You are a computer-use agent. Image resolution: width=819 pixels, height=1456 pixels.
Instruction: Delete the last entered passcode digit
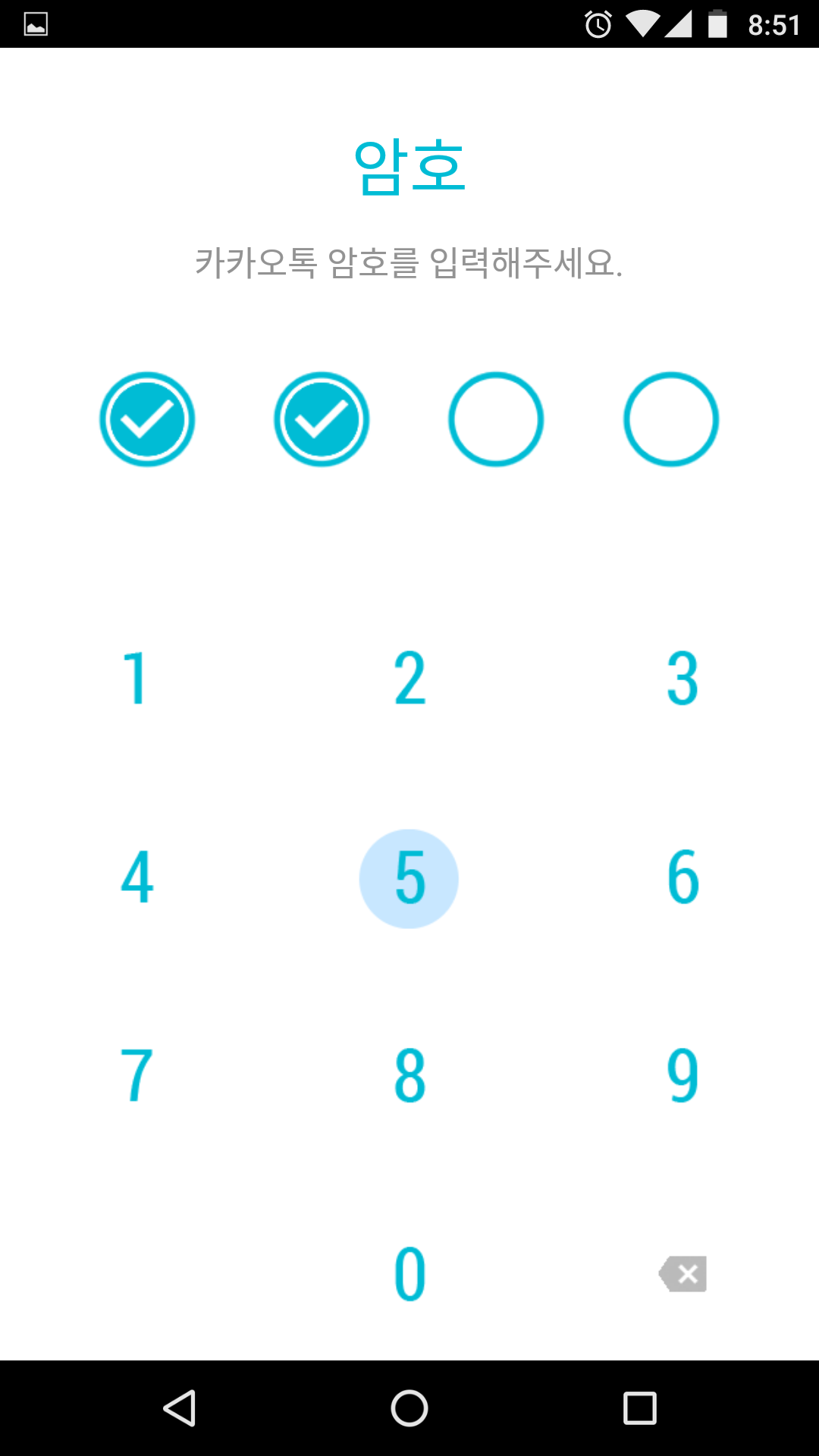[683, 1274]
